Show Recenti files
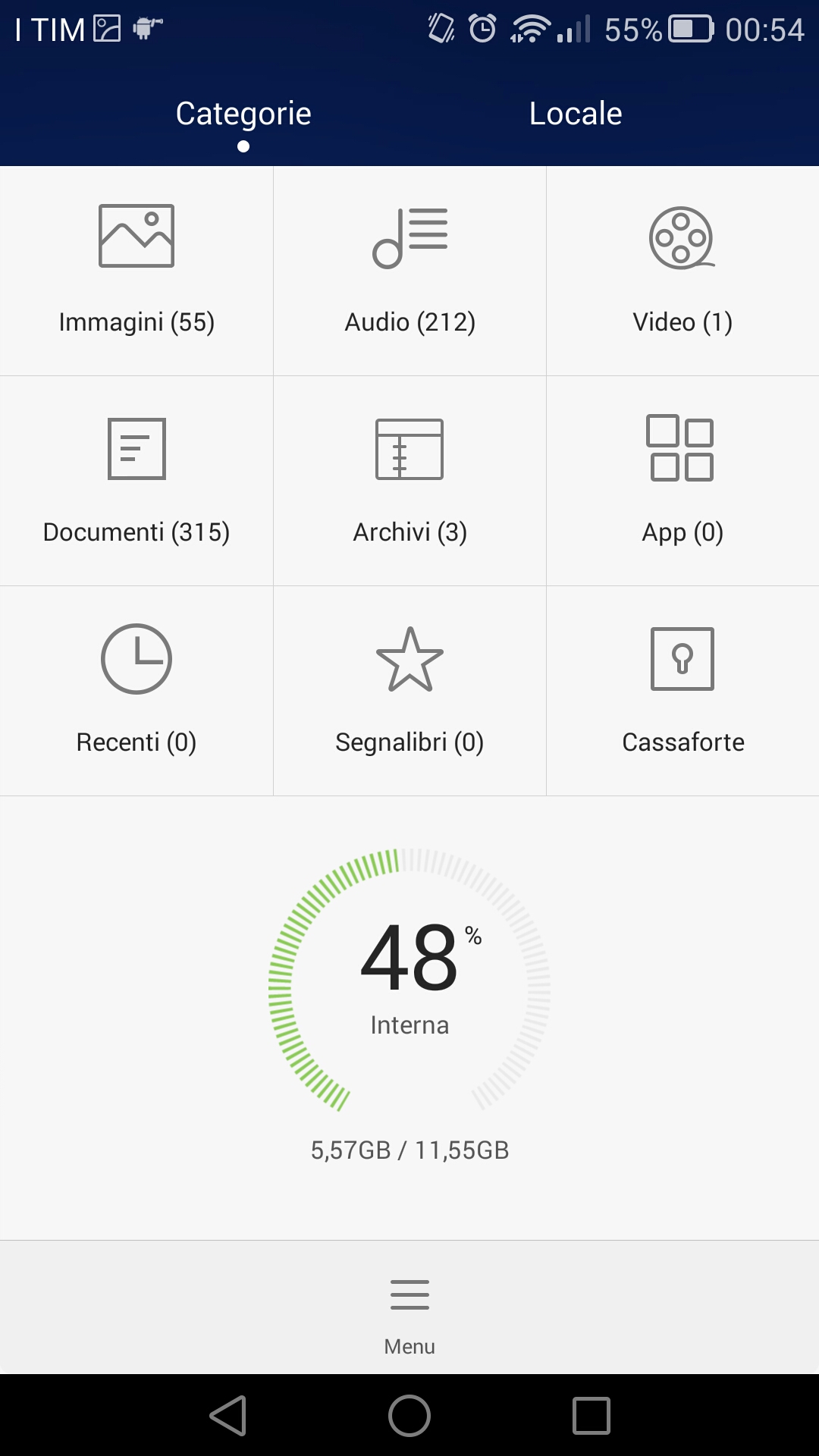The image size is (819, 1456). coord(136,691)
